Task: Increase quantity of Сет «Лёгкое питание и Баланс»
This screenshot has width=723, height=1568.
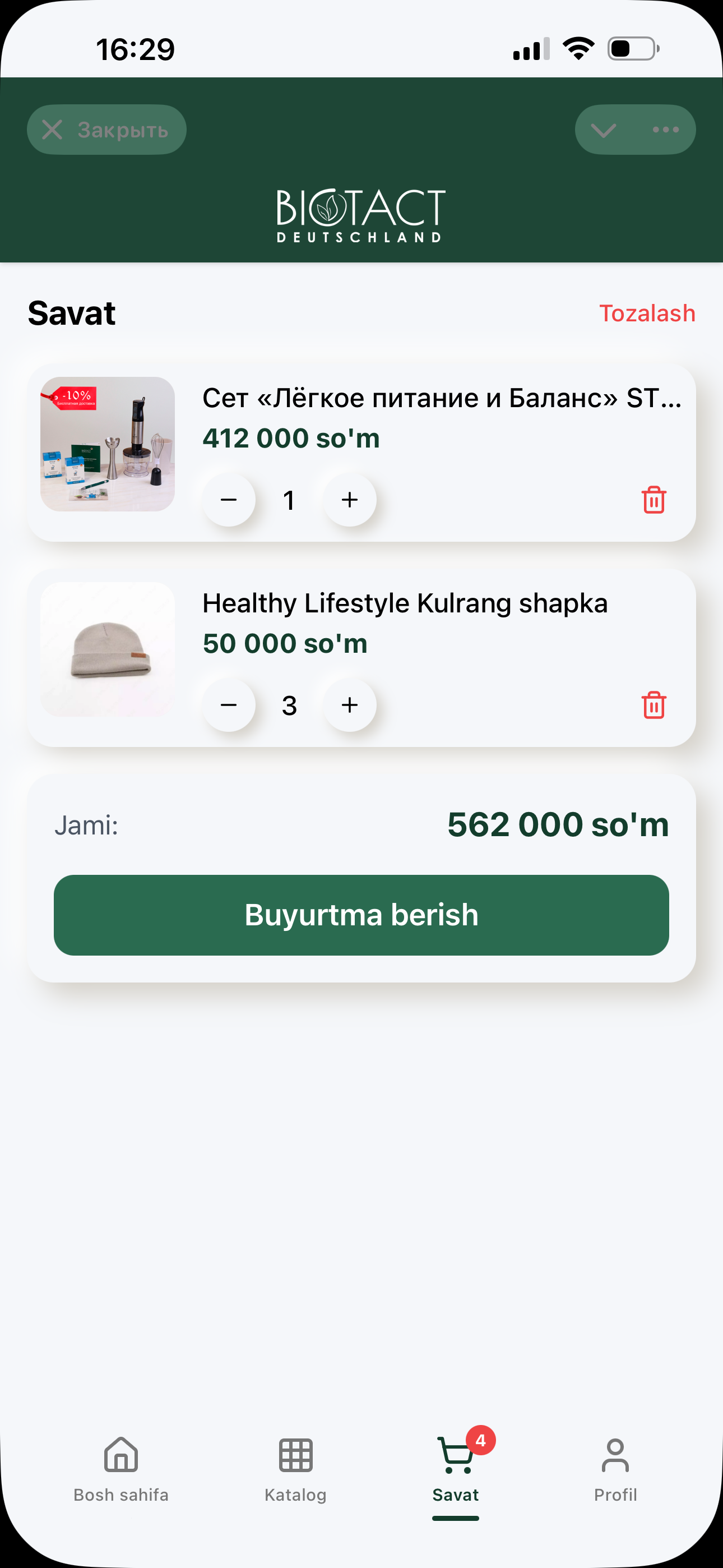Action: pyautogui.click(x=349, y=500)
